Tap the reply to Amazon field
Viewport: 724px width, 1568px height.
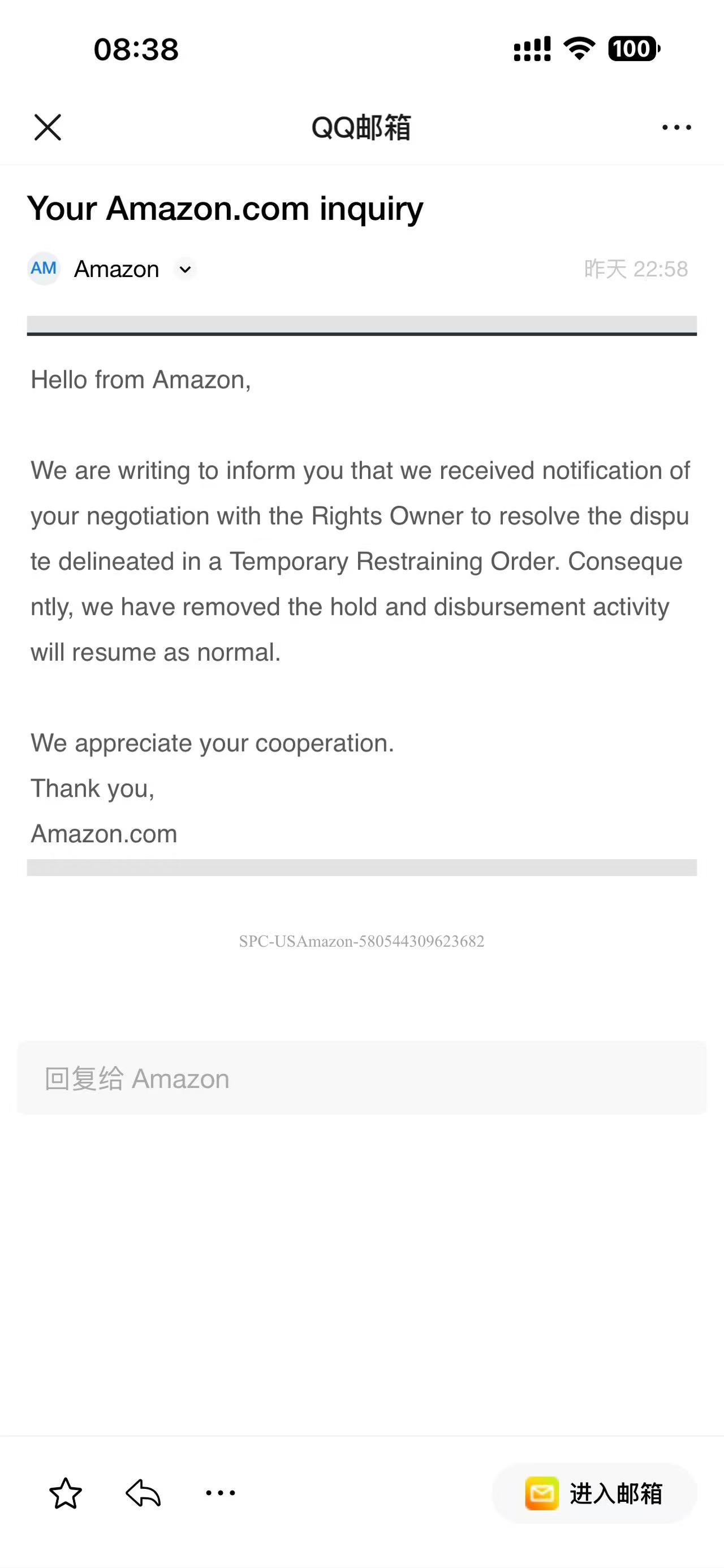point(361,1078)
